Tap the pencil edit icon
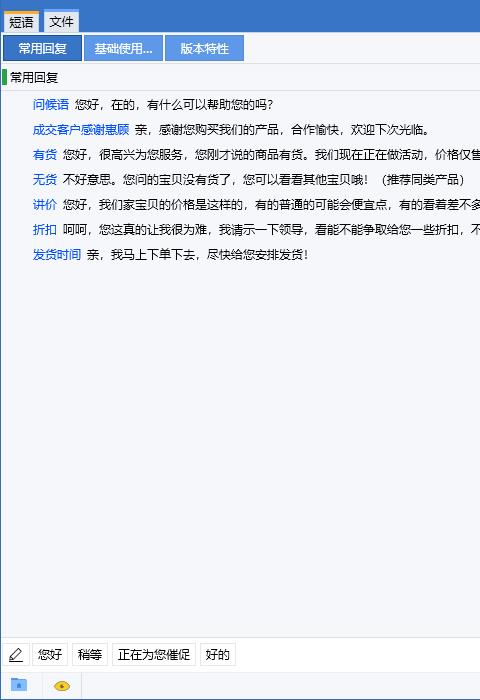 [x=16, y=654]
